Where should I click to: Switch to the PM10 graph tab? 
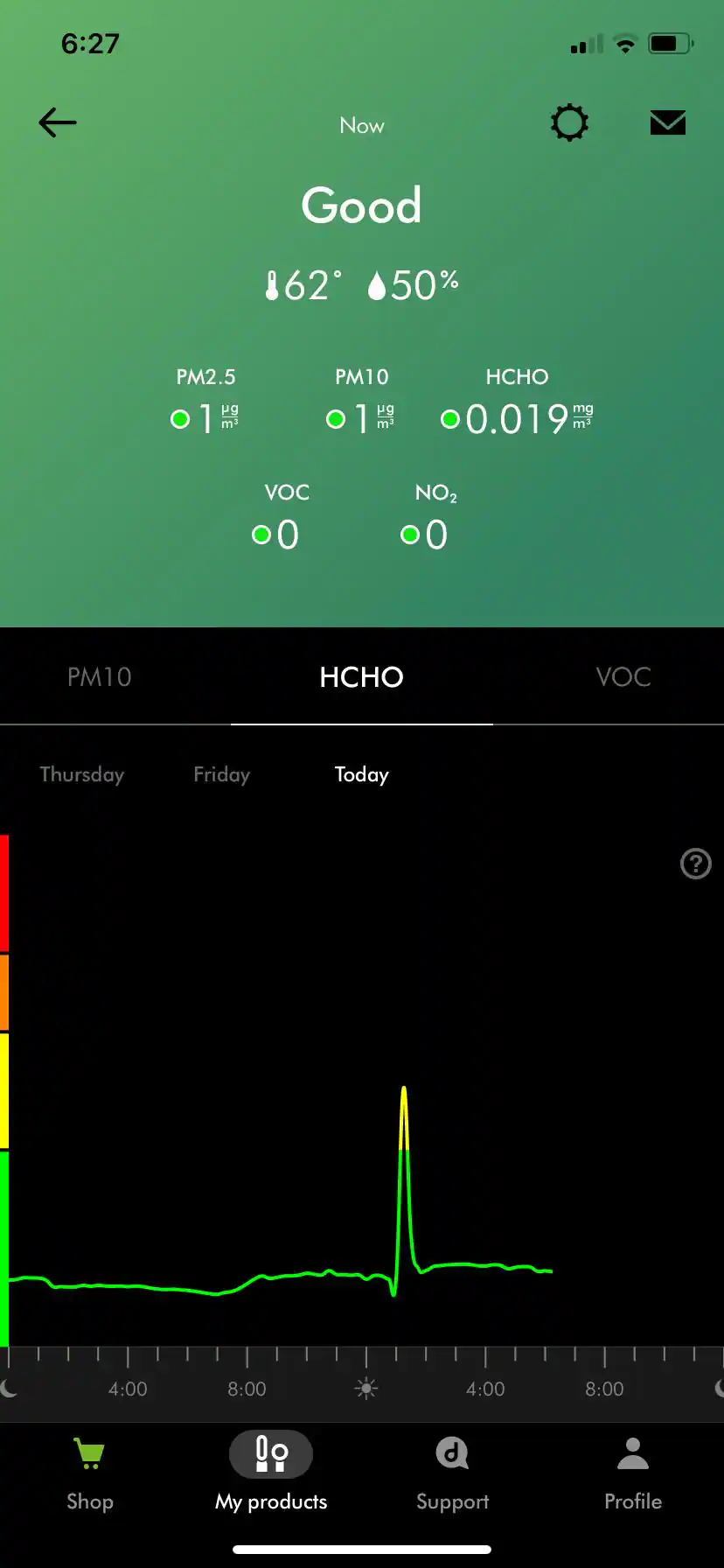[x=100, y=676]
